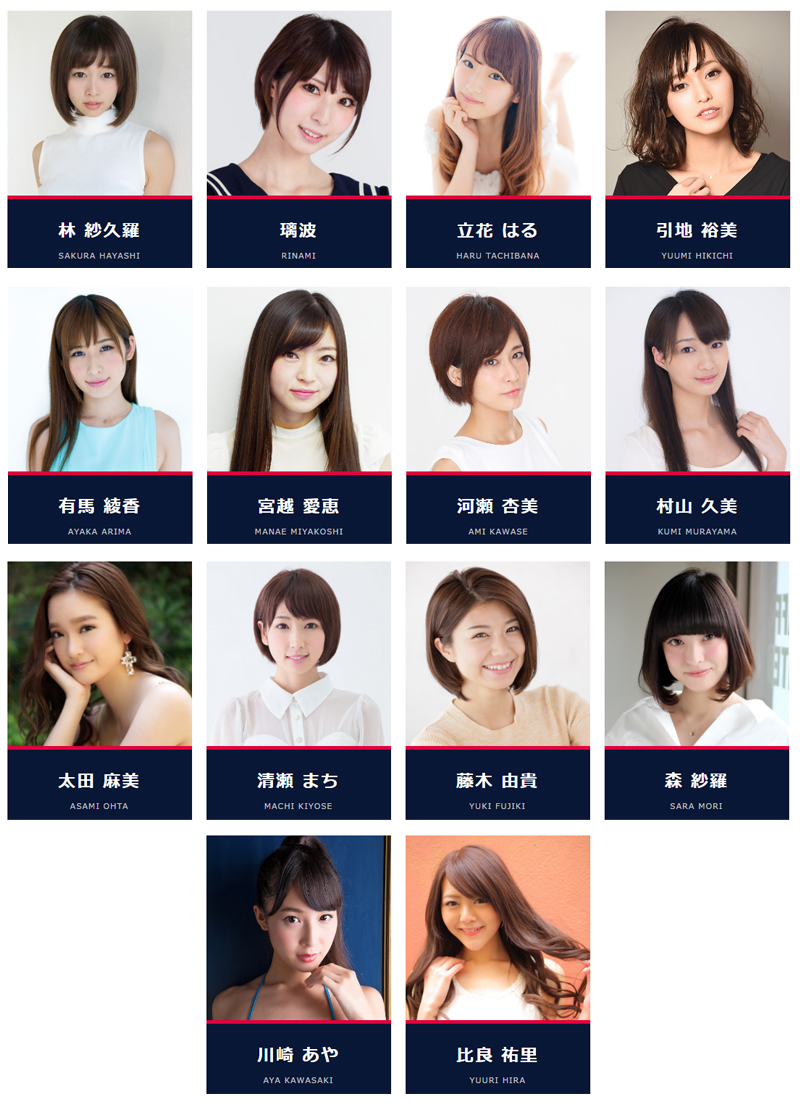Image resolution: width=800 pixels, height=1115 pixels.
Task: Tap the Ayaka Arima card
Action: pos(99,414)
